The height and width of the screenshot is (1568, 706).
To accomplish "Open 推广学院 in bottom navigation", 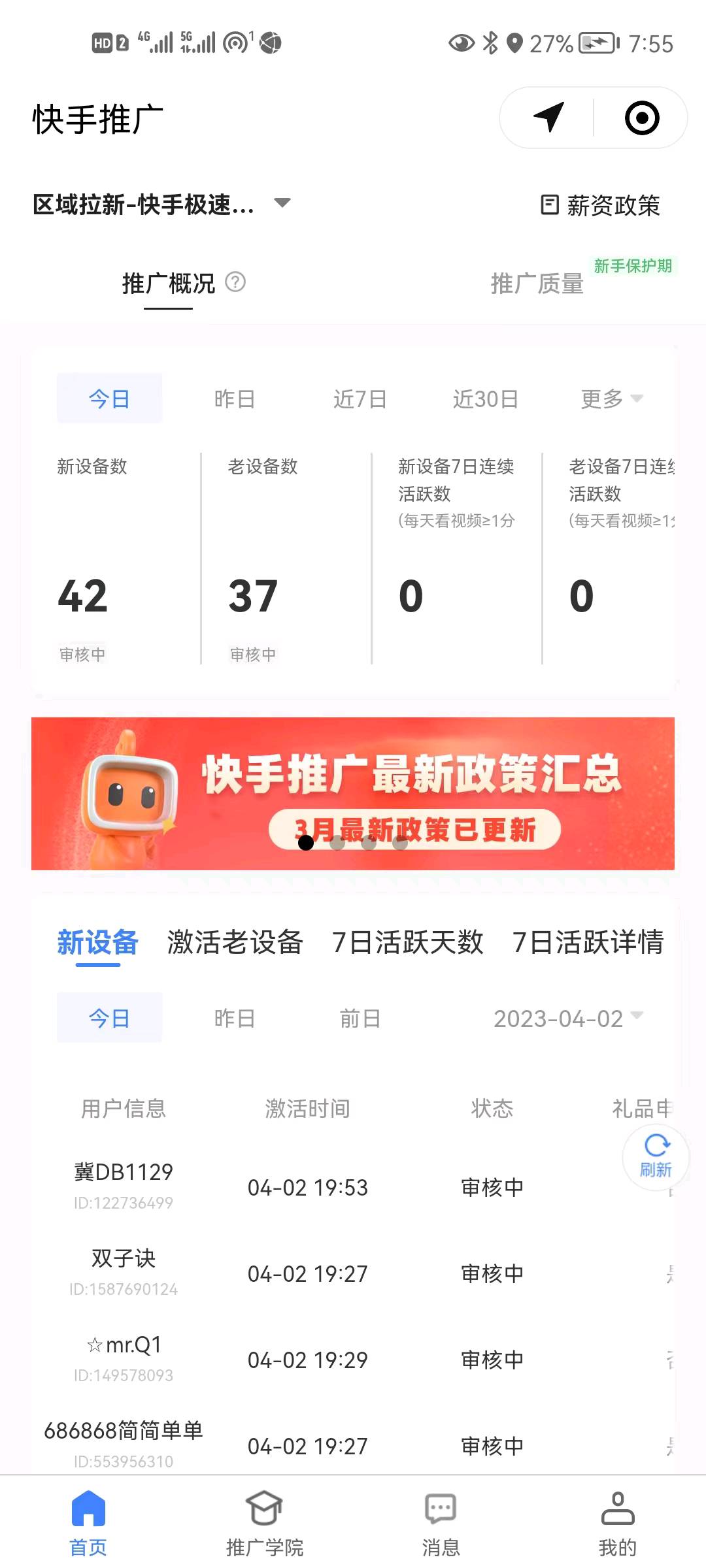I will click(x=264, y=1524).
